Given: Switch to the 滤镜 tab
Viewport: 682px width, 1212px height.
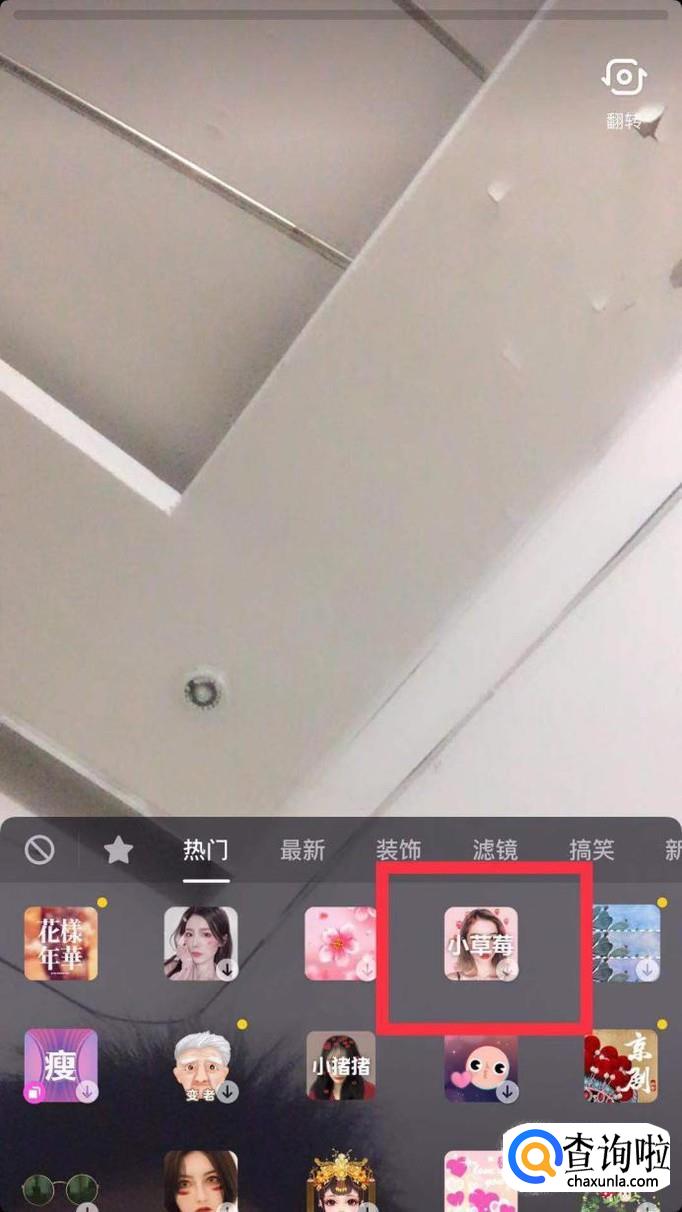Looking at the screenshot, I should [495, 851].
